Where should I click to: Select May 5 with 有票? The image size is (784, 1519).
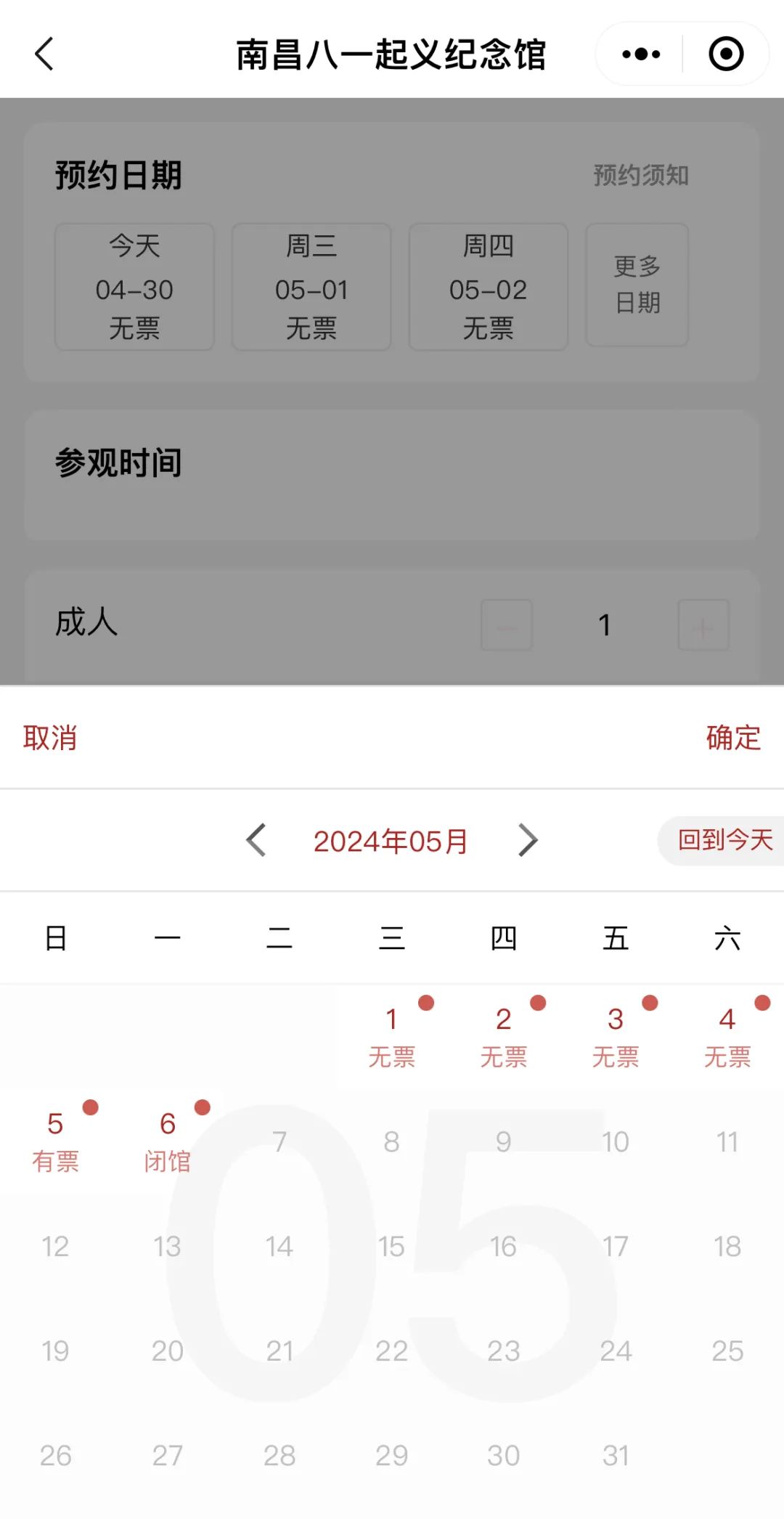click(56, 1140)
